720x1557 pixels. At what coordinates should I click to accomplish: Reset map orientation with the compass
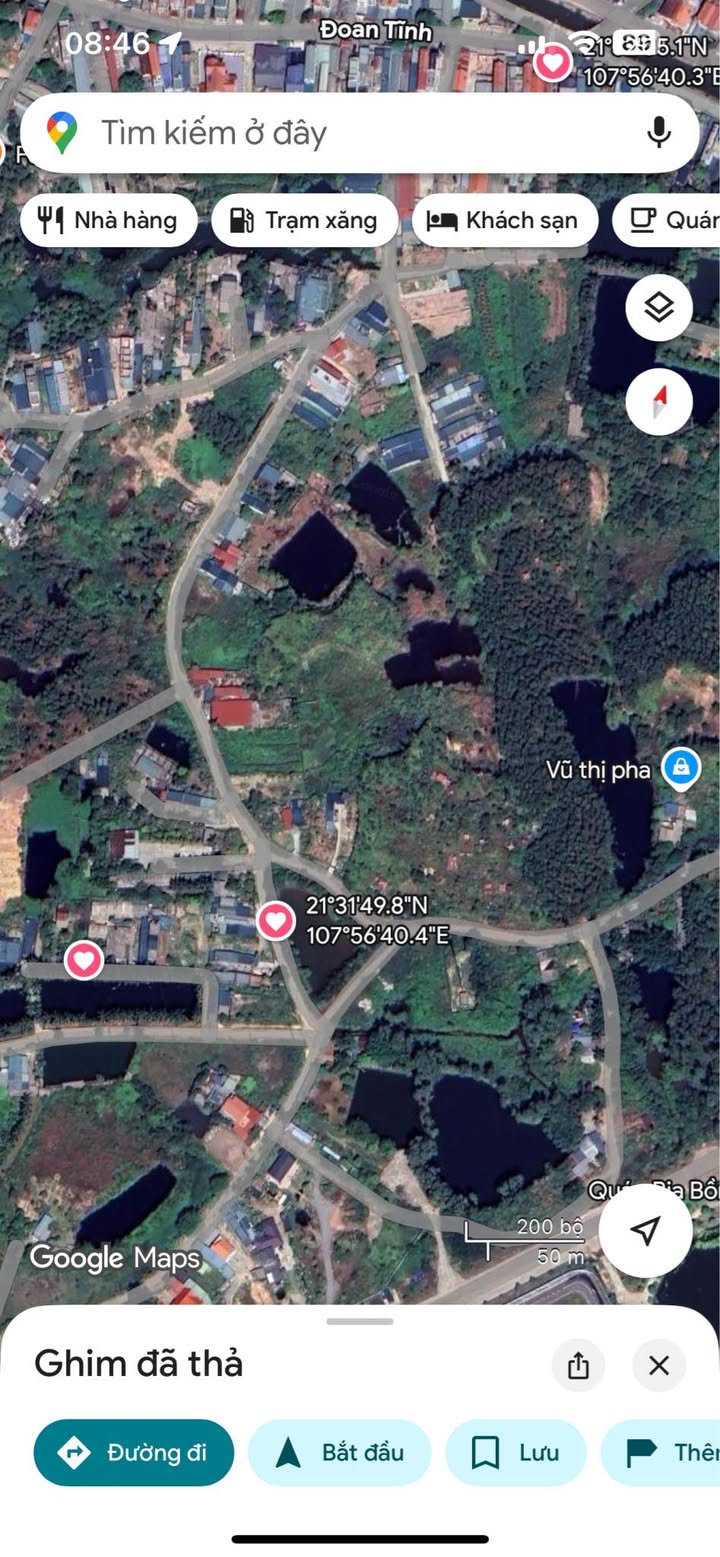coord(659,401)
